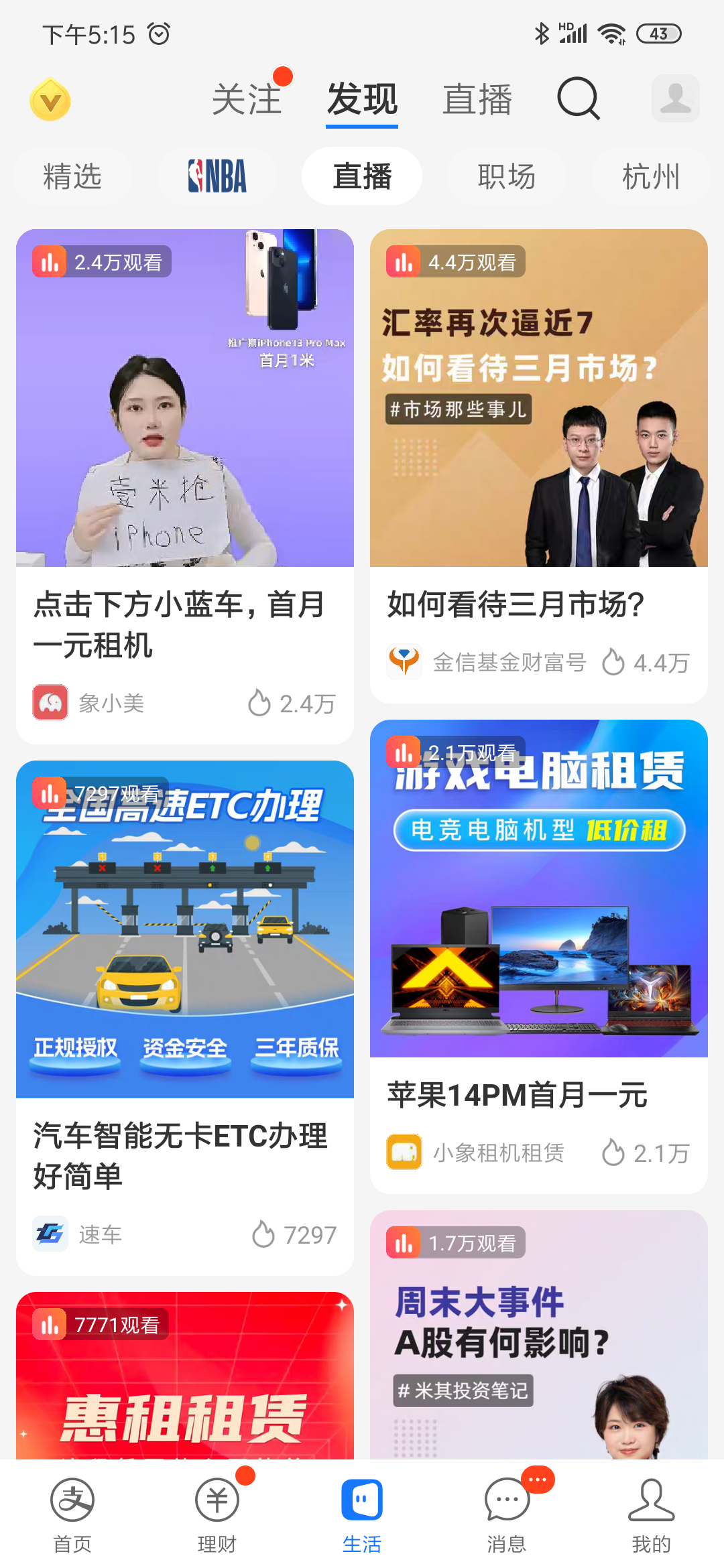
Task: Select the 精选 category chip
Action: [72, 176]
